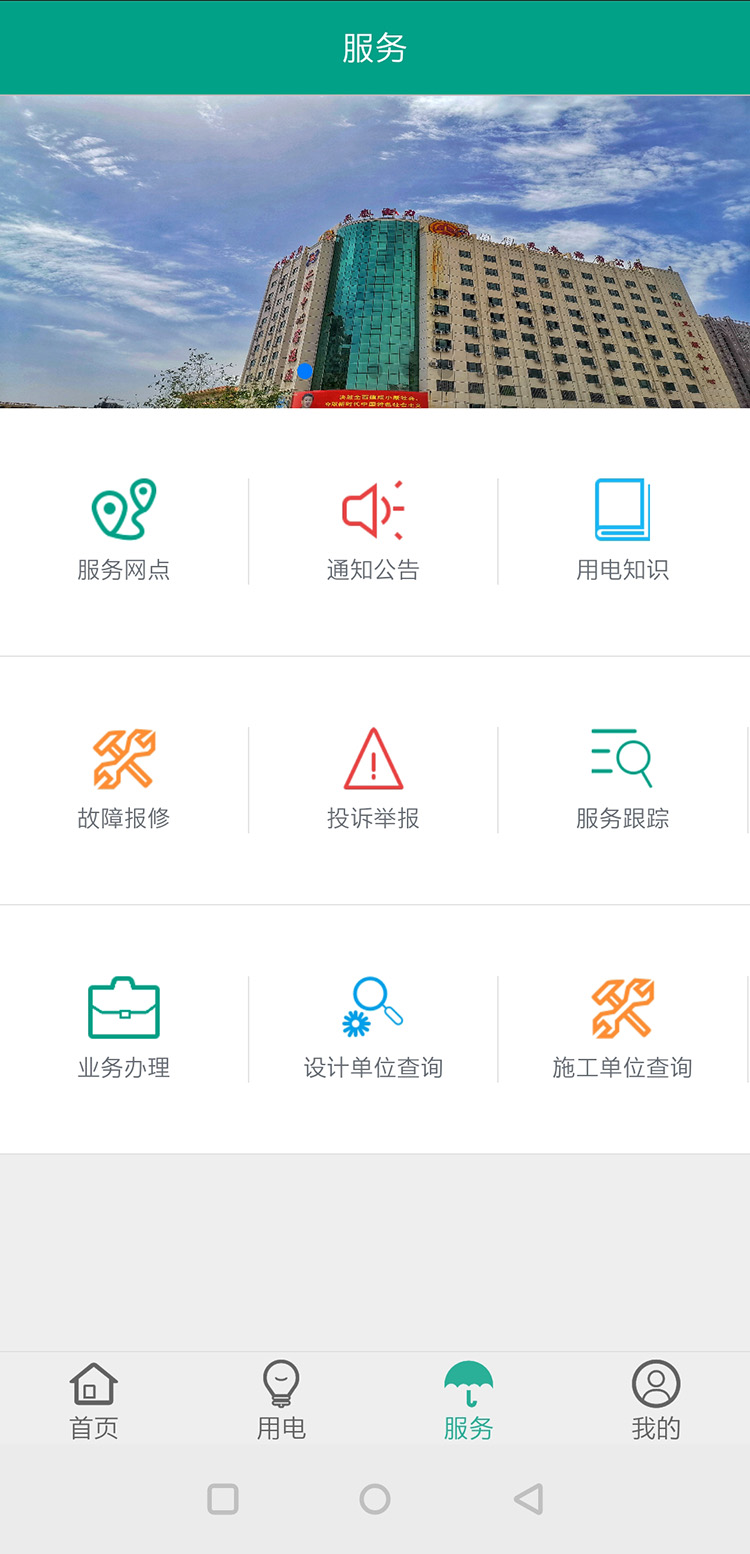Select the 故障报修 repair tools icon
Image resolution: width=750 pixels, height=1554 pixels.
click(122, 757)
